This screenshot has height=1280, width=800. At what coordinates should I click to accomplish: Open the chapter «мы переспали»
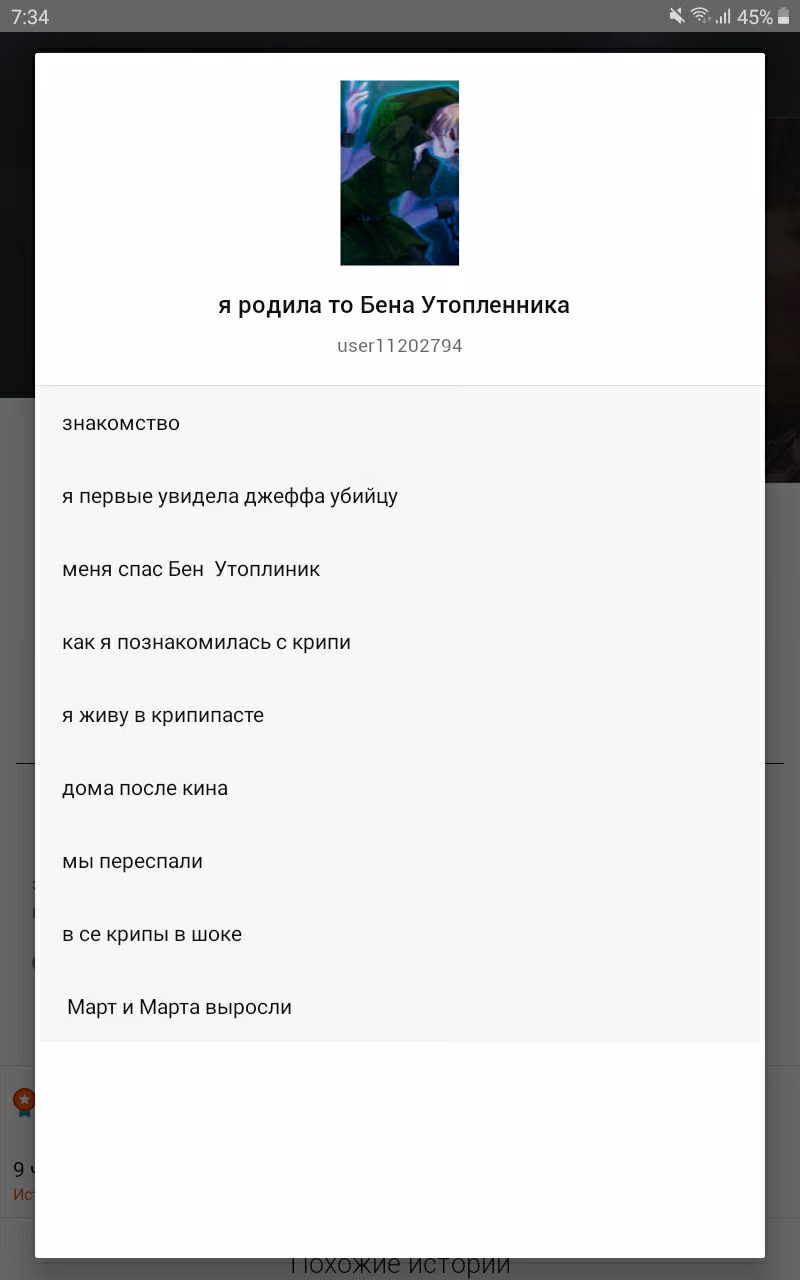(x=400, y=861)
